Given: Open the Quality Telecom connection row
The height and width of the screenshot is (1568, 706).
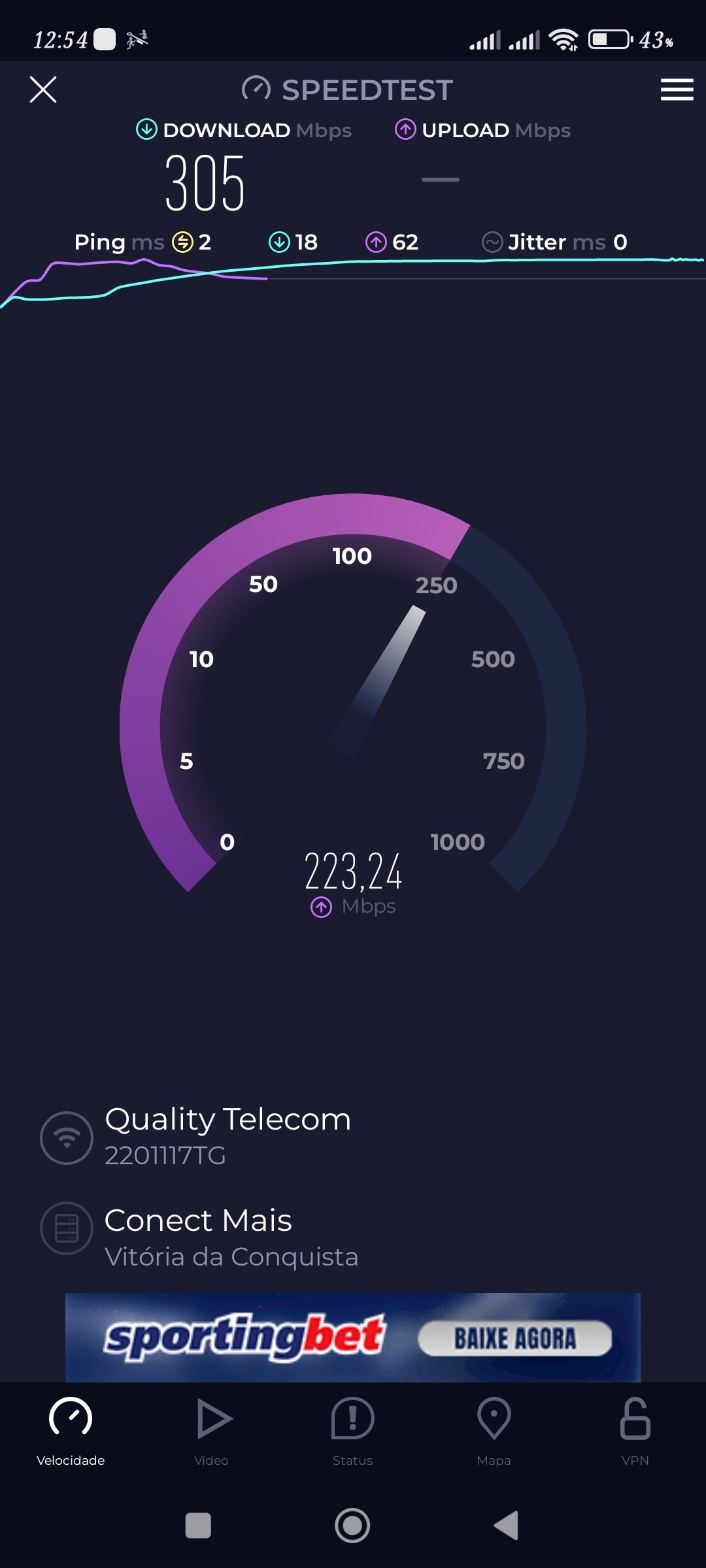Looking at the screenshot, I should tap(229, 1137).
